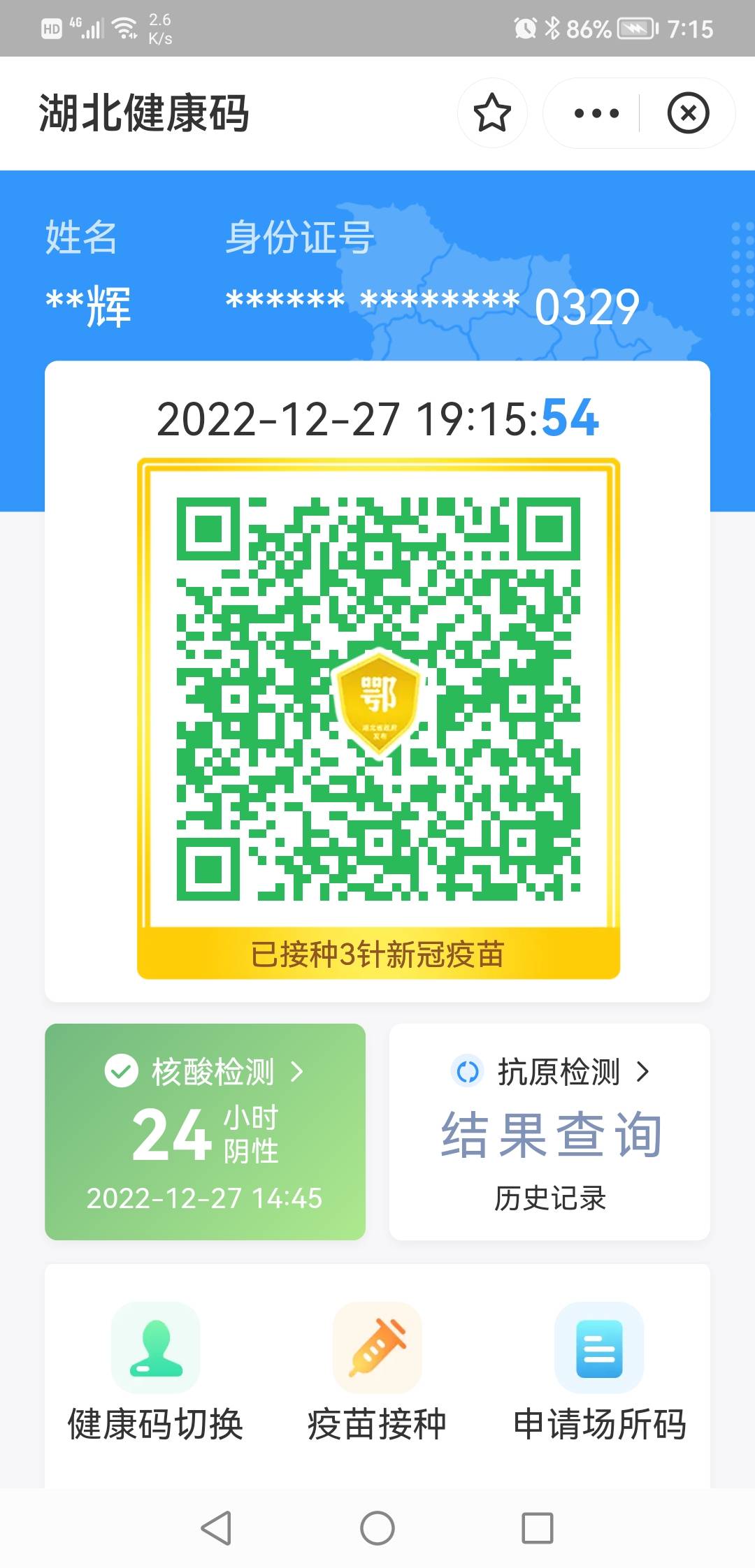Tap the star to favorite the mini program
Image resolution: width=755 pixels, height=1568 pixels.
coord(493,112)
